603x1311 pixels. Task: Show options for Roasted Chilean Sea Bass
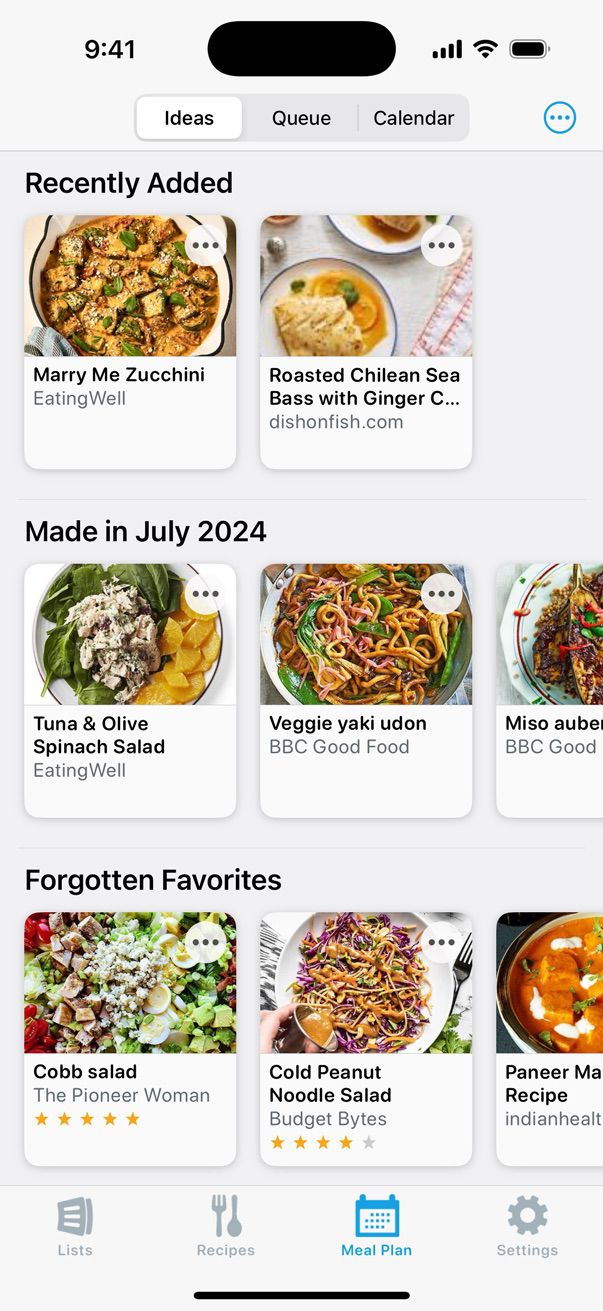pyautogui.click(x=442, y=245)
